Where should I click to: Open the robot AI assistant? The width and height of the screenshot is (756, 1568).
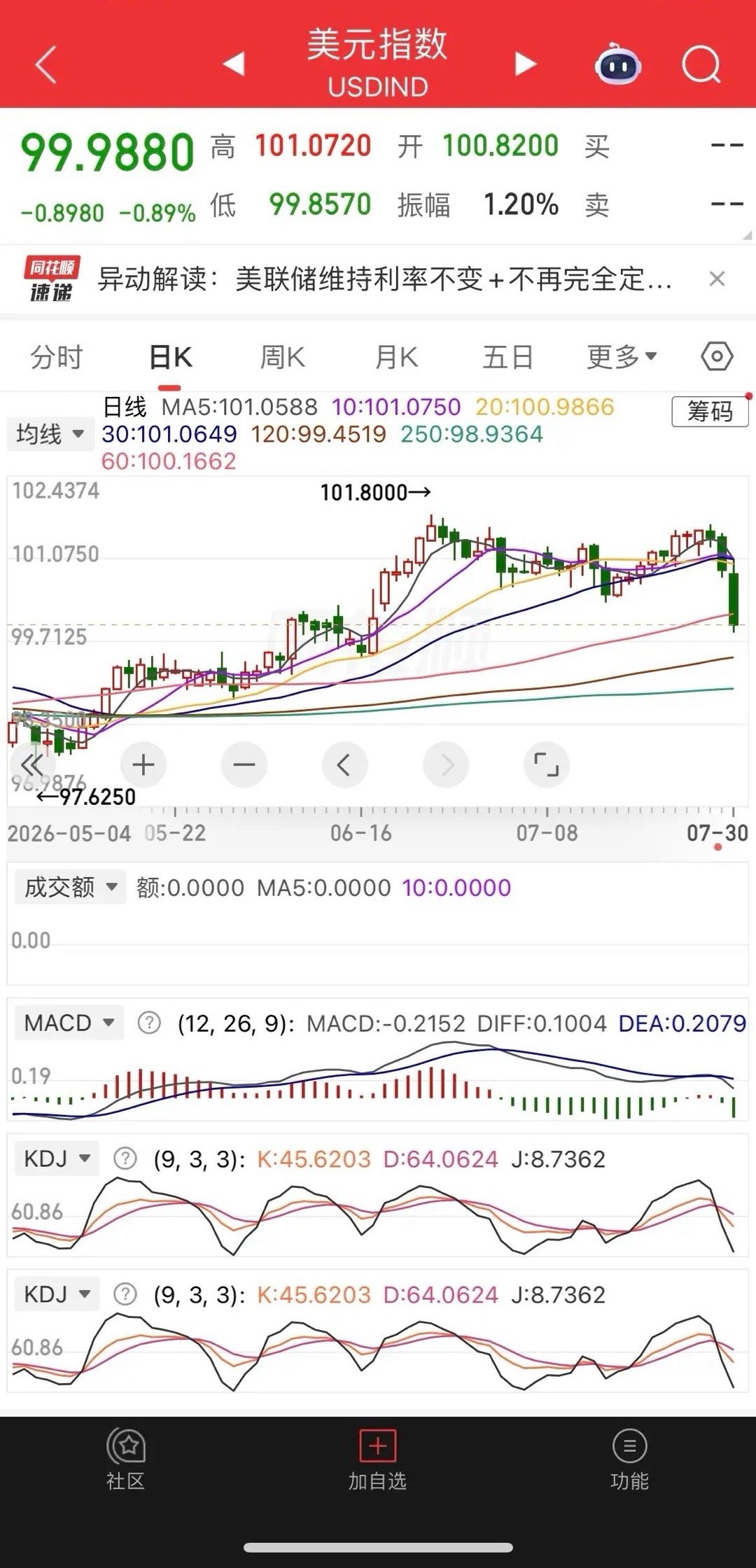coord(618,64)
